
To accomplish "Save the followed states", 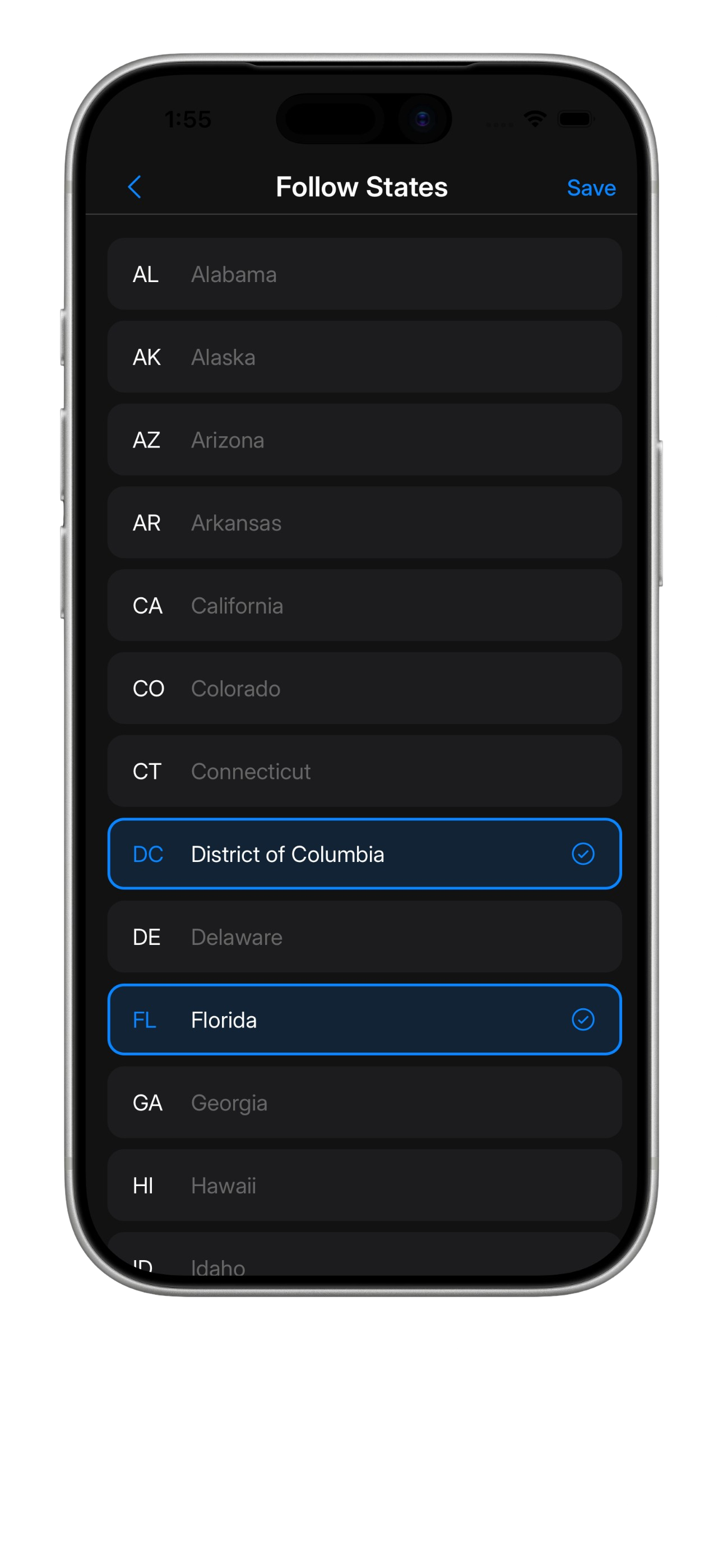I will 590,188.
